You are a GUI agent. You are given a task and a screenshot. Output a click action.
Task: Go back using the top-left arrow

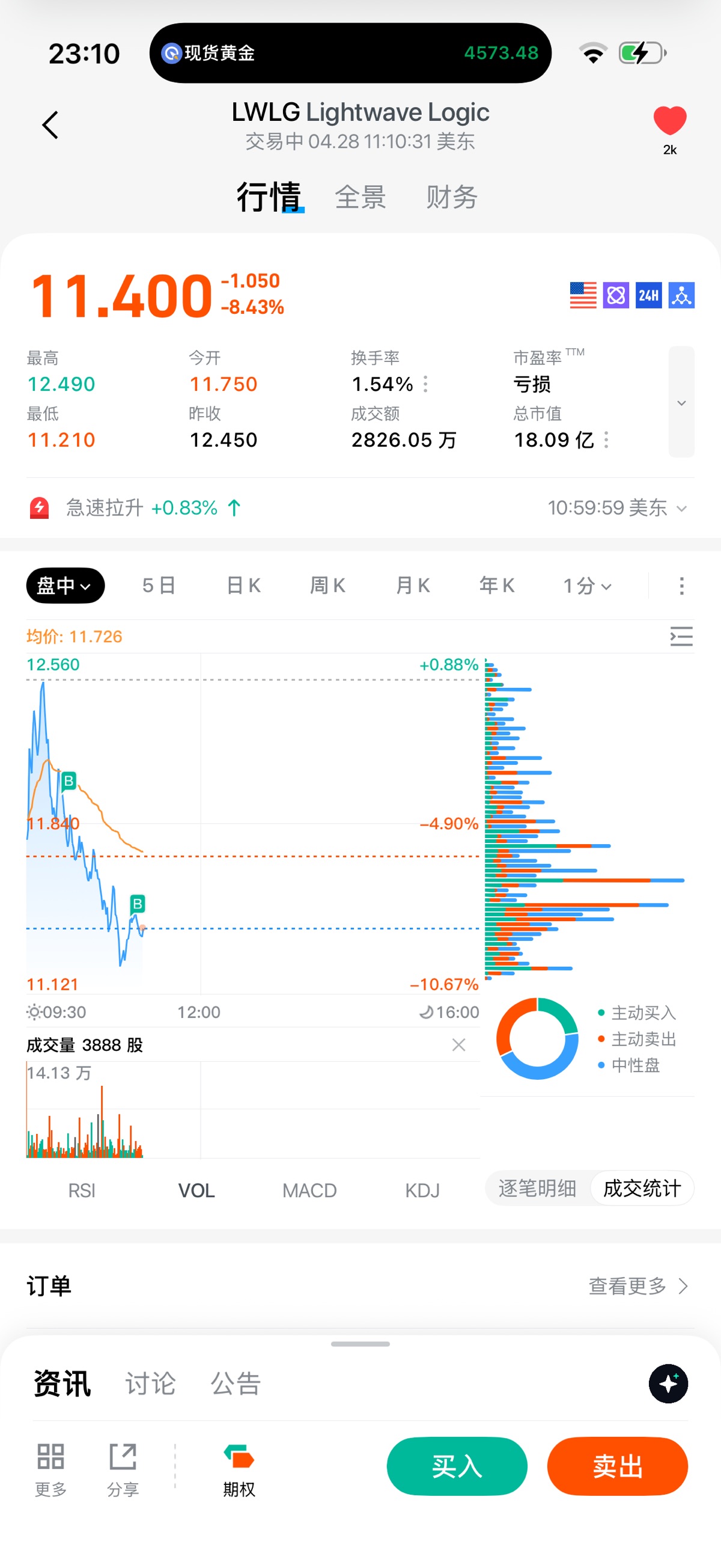click(50, 126)
